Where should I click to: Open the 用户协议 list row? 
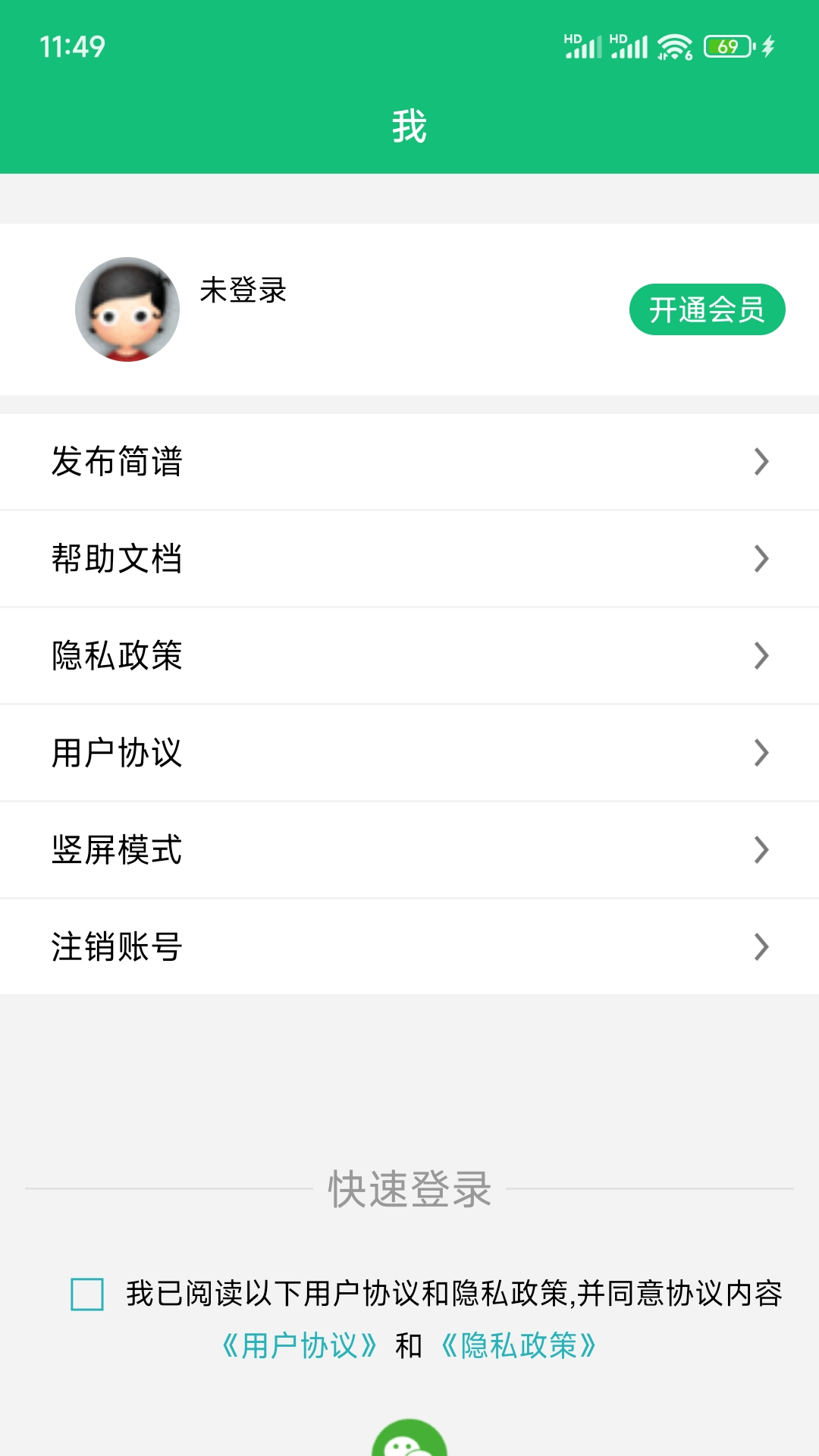pos(409,752)
